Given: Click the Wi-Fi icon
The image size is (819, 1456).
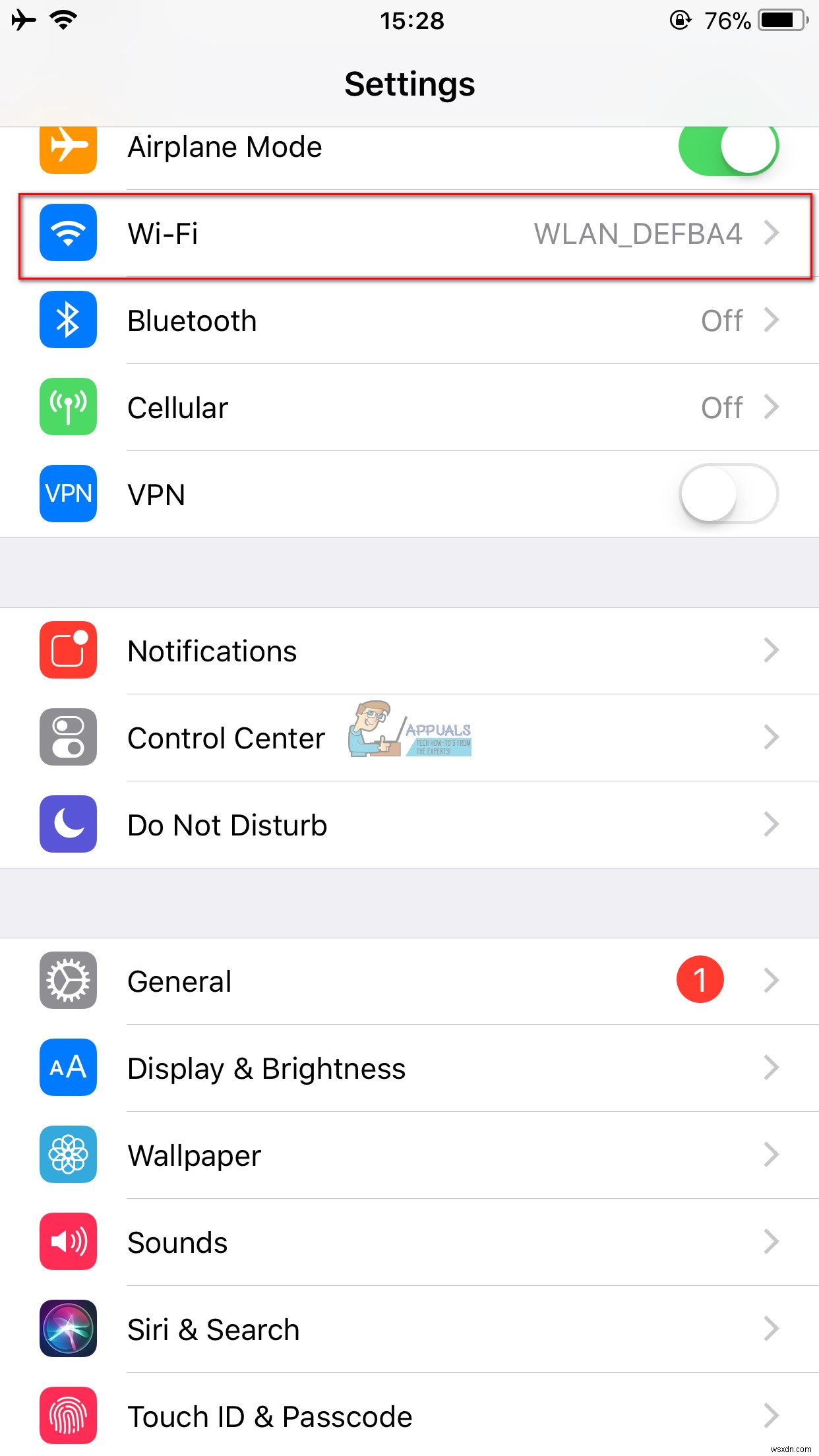Looking at the screenshot, I should (x=68, y=233).
